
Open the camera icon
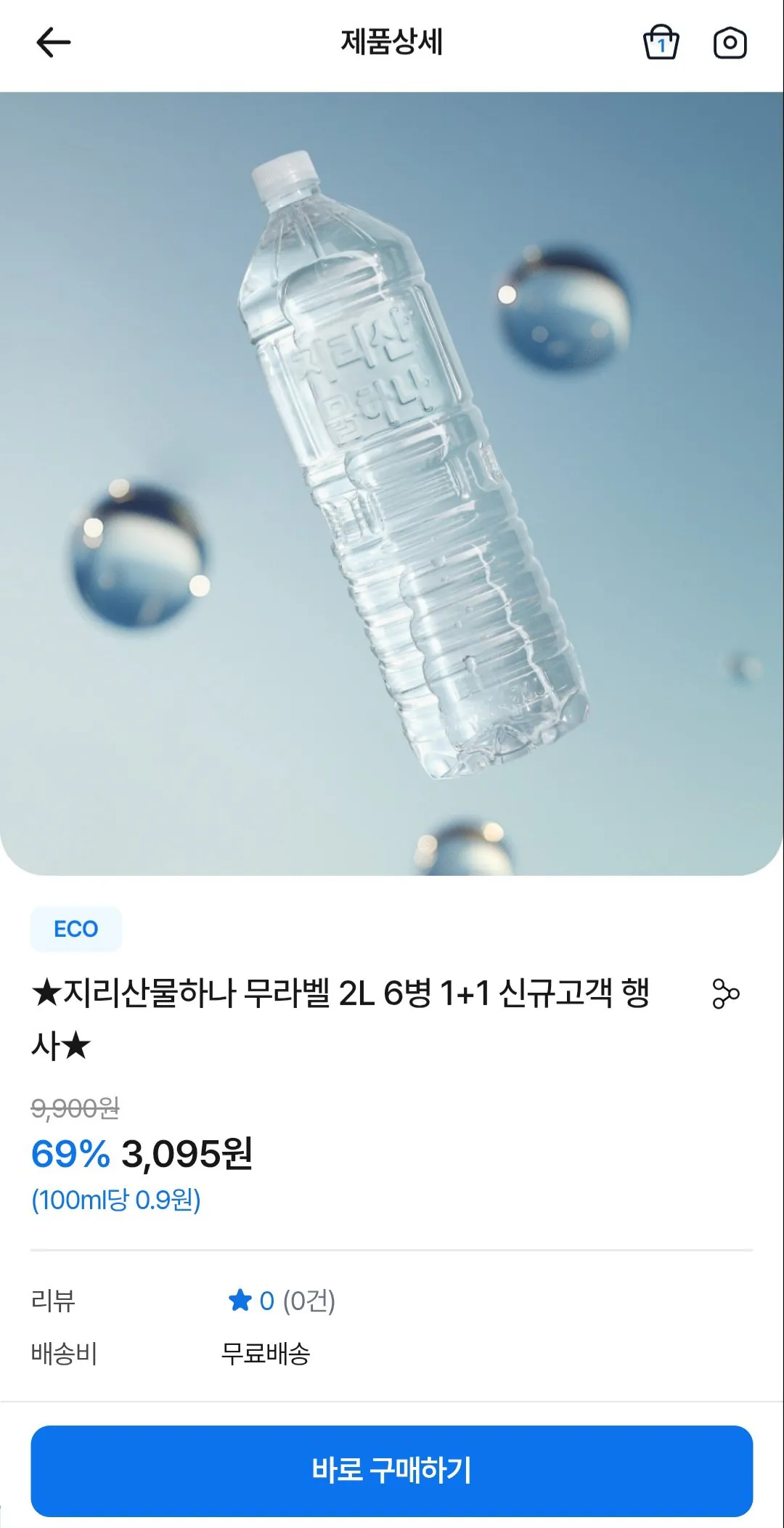pyautogui.click(x=730, y=43)
